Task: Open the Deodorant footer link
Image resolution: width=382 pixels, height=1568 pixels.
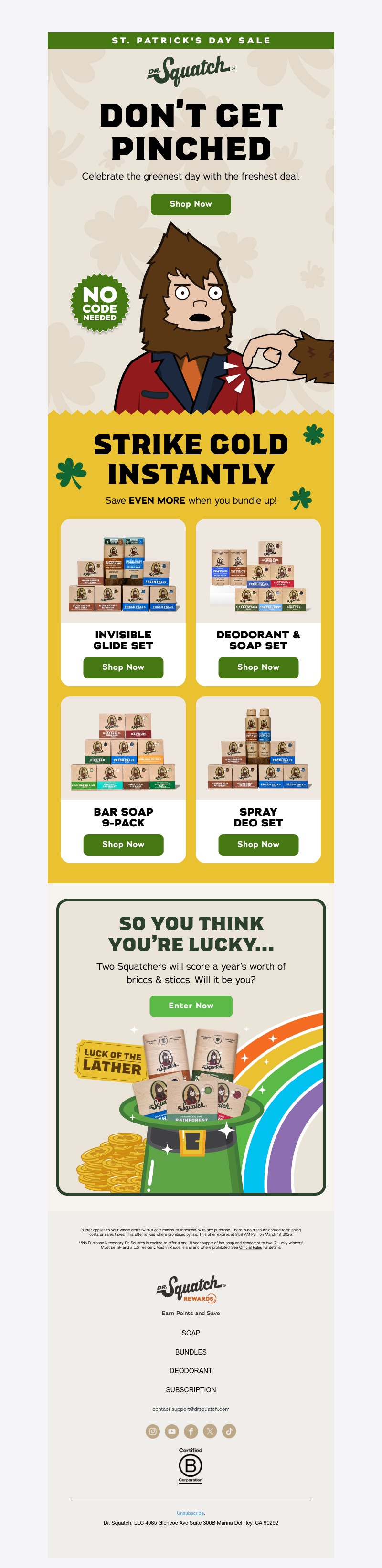Action: [x=191, y=1371]
